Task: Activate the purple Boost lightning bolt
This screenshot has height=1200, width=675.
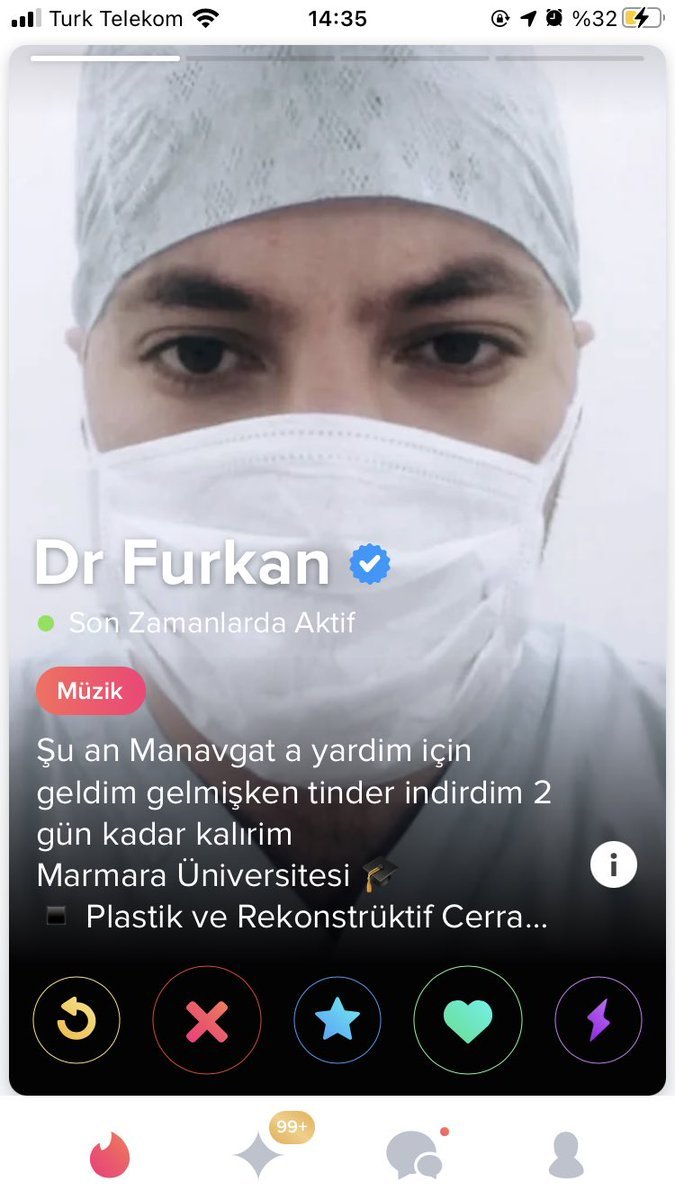Action: [598, 1020]
